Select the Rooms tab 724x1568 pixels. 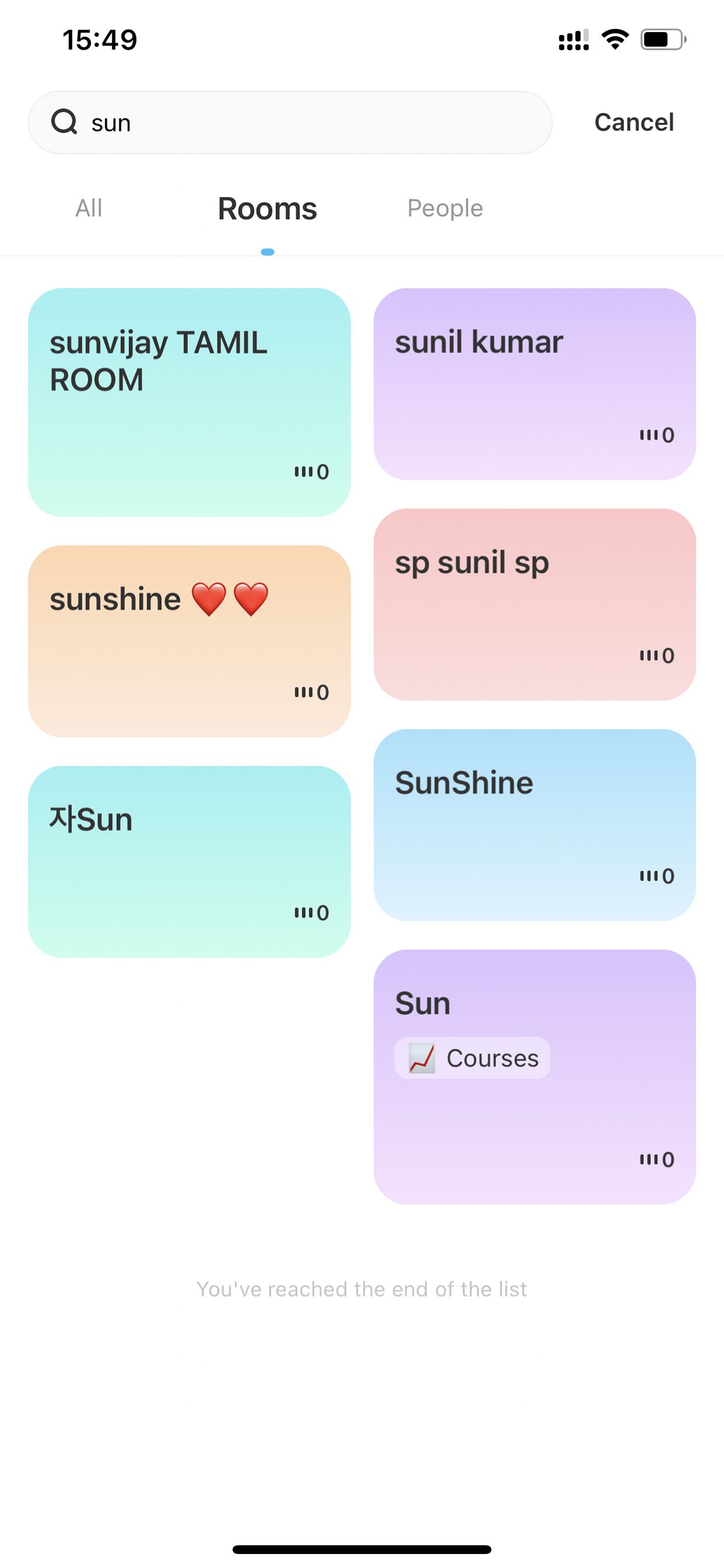click(x=267, y=209)
